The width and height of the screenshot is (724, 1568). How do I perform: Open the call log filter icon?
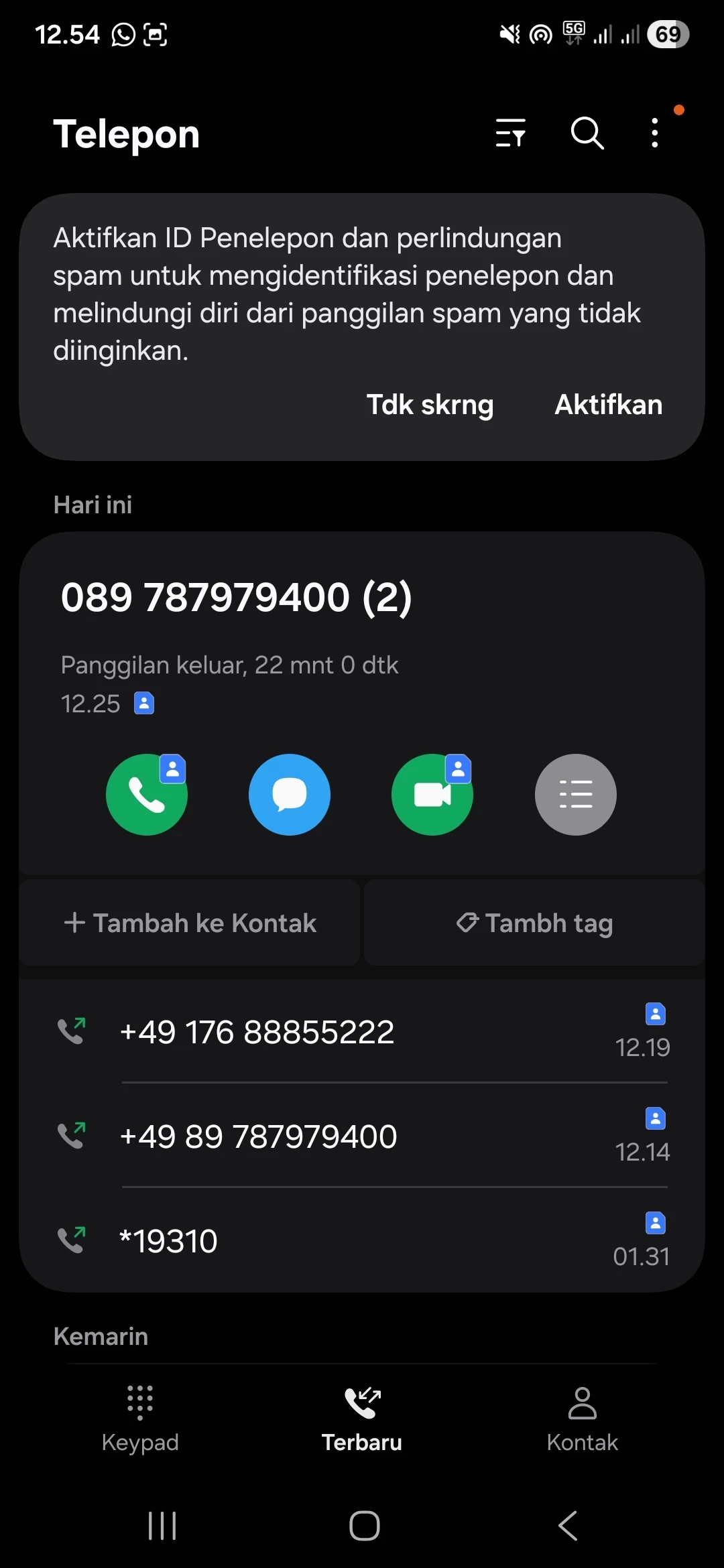point(510,133)
